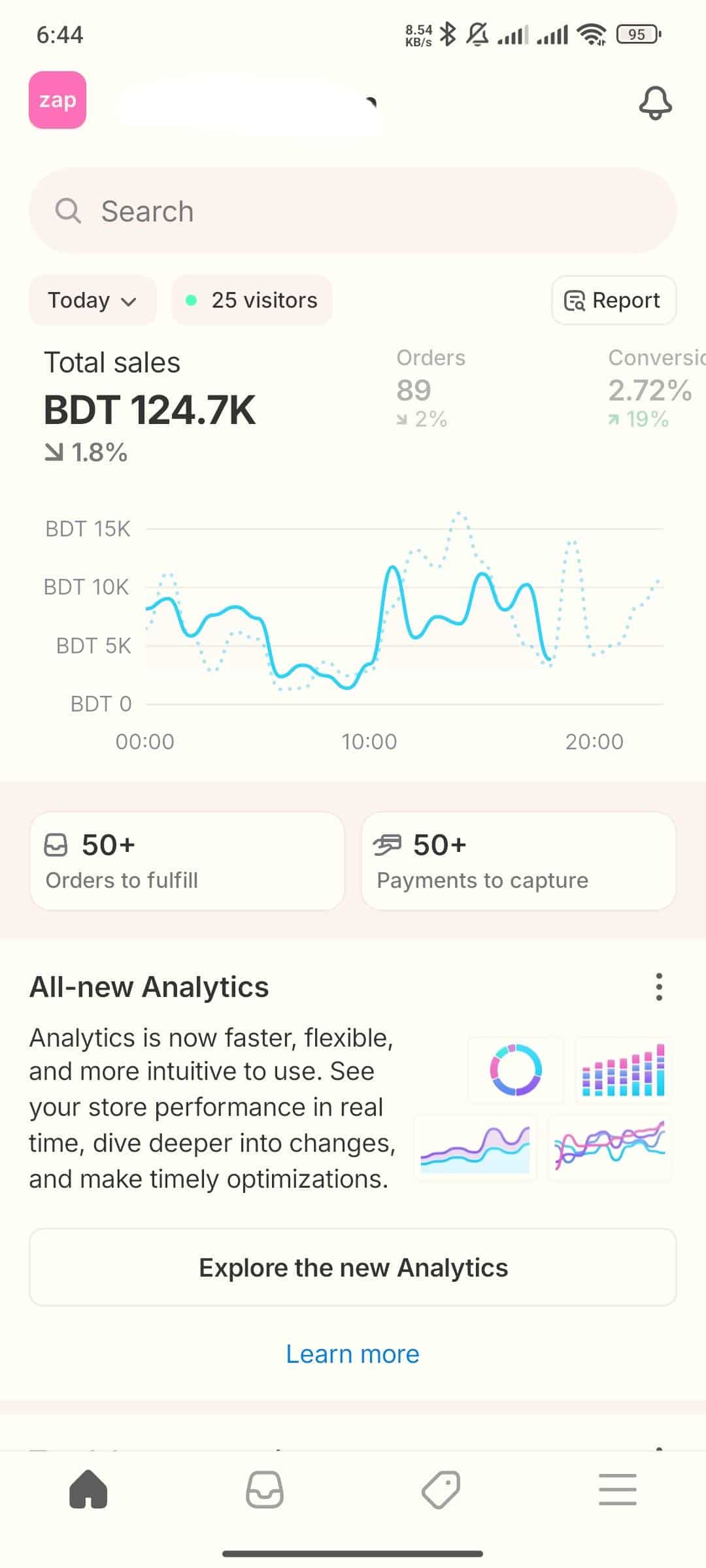Switch to the Home tab
Viewport: 706px width, 1568px height.
click(x=88, y=1490)
